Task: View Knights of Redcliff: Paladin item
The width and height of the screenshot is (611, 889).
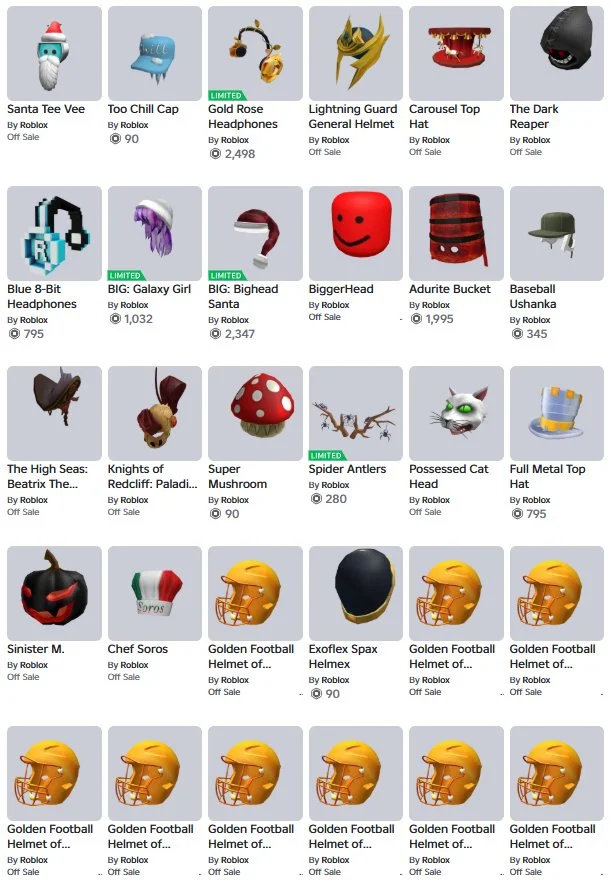Action: click(155, 413)
